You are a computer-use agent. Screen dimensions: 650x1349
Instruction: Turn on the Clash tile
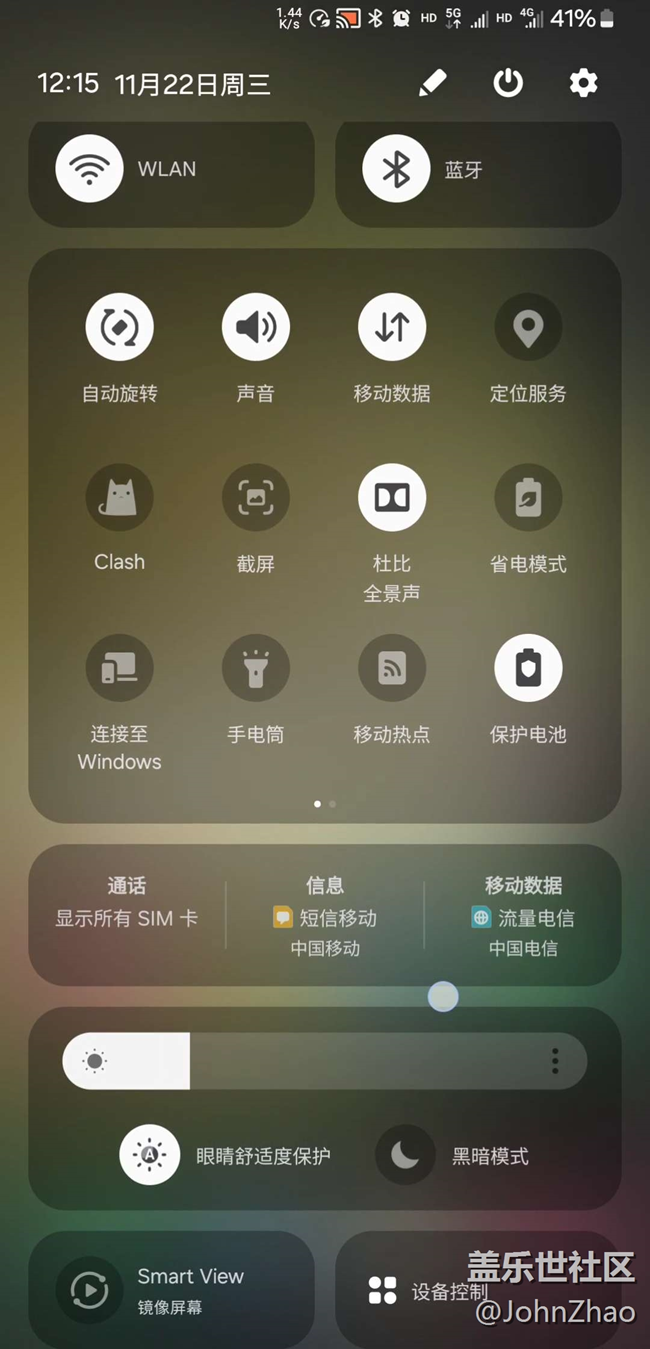click(120, 497)
